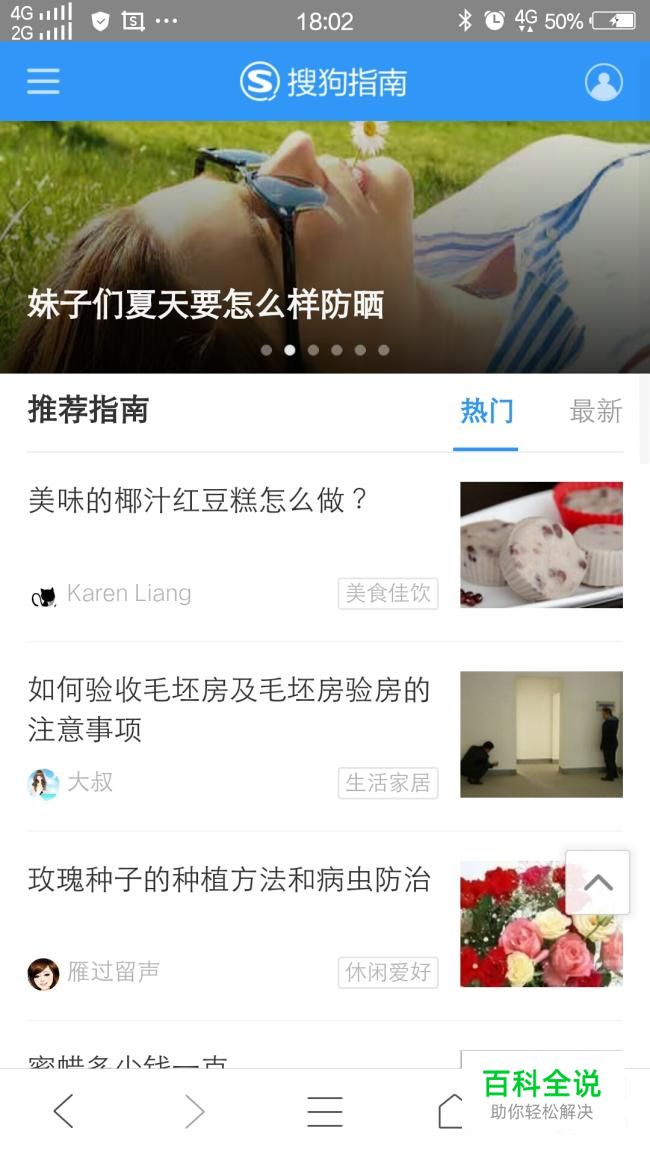The height and width of the screenshot is (1155, 650).
Task: View author 雁过留声's profile
Action: [x=112, y=971]
